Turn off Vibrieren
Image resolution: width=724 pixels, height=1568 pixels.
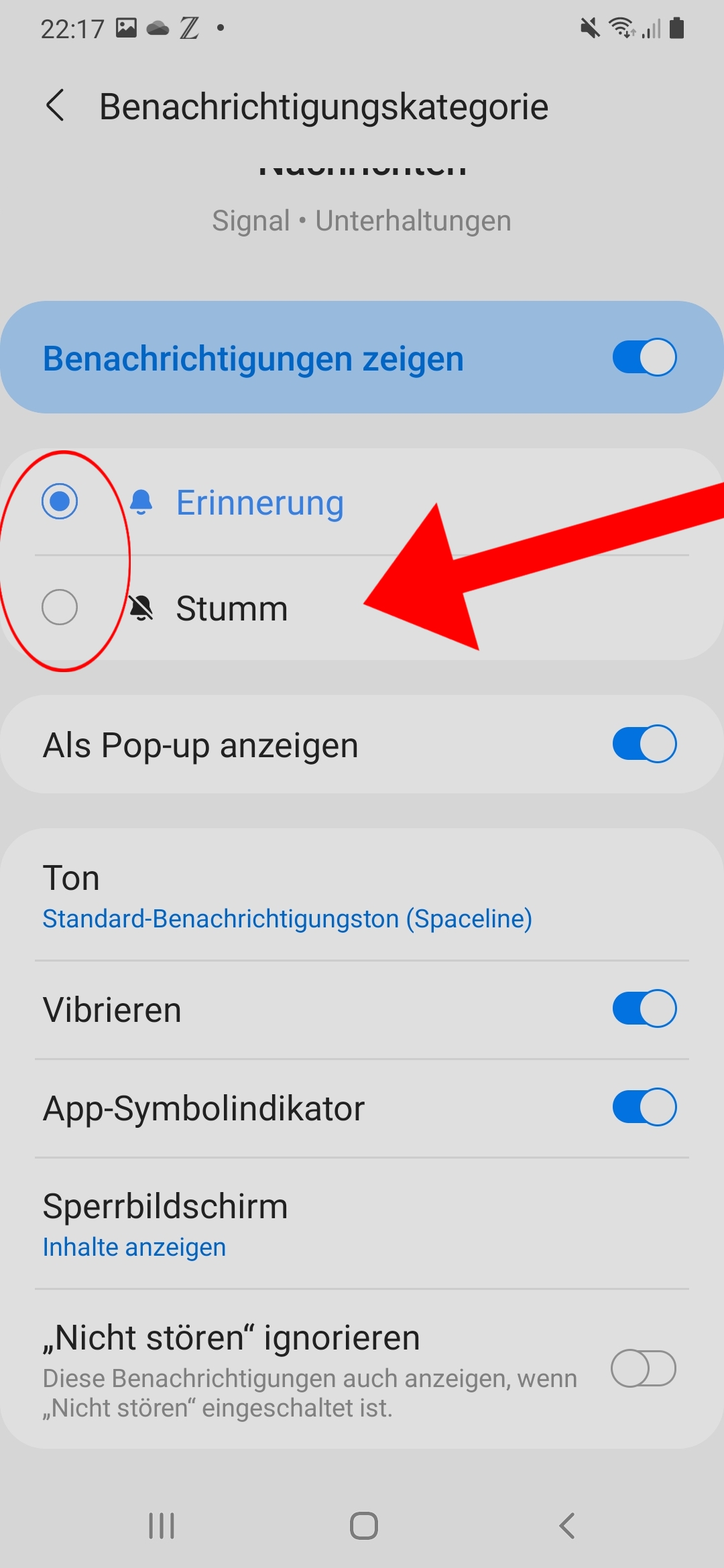(x=644, y=1008)
